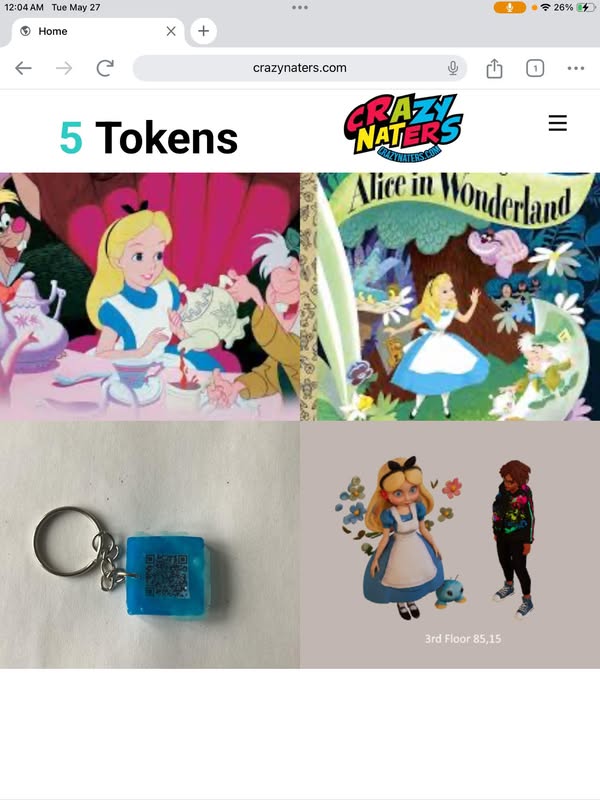Image resolution: width=600 pixels, height=800 pixels.
Task: Open the tab switcher
Action: pyautogui.click(x=535, y=68)
